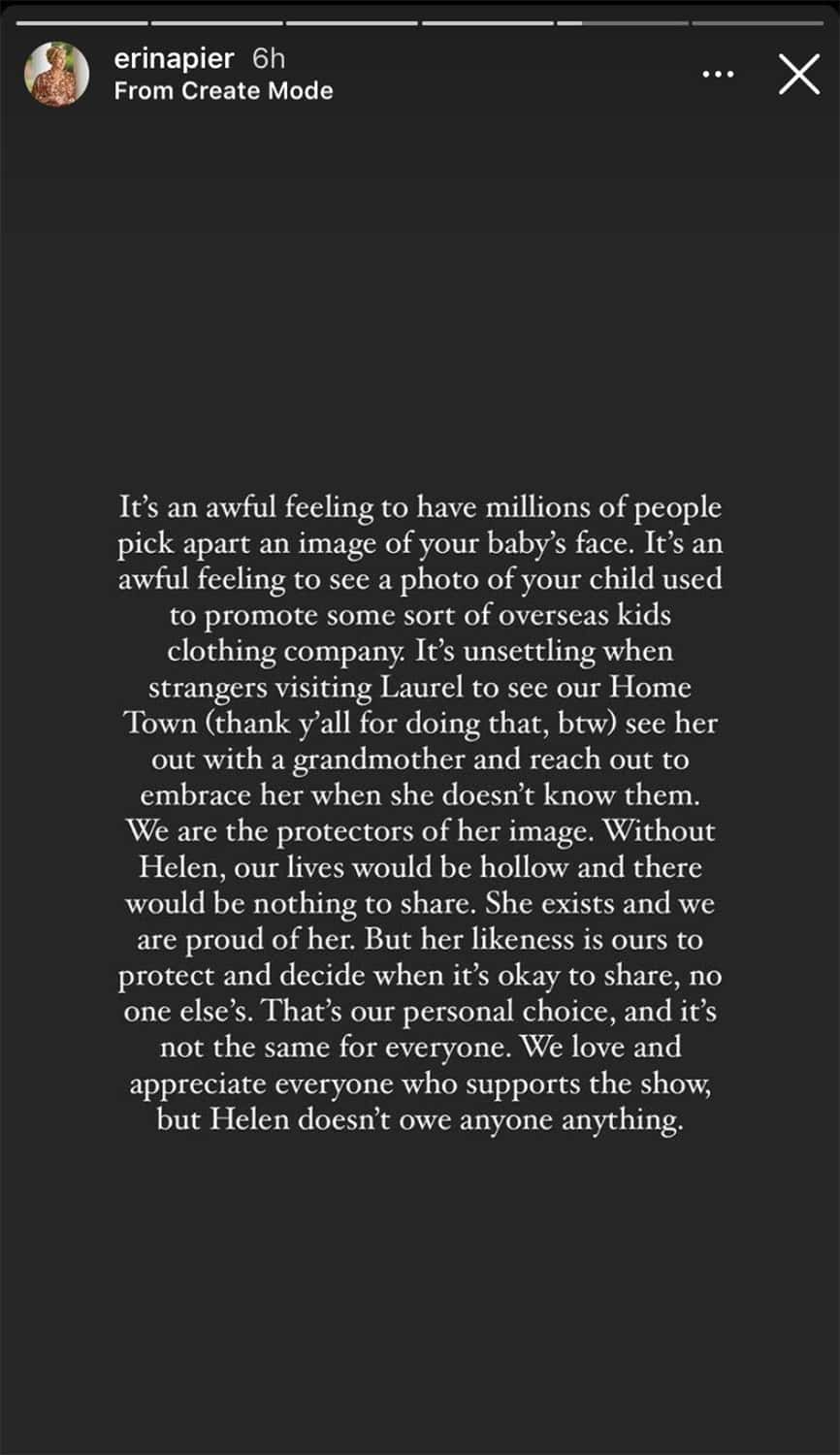Open the story's three-dot options menu

point(717,75)
